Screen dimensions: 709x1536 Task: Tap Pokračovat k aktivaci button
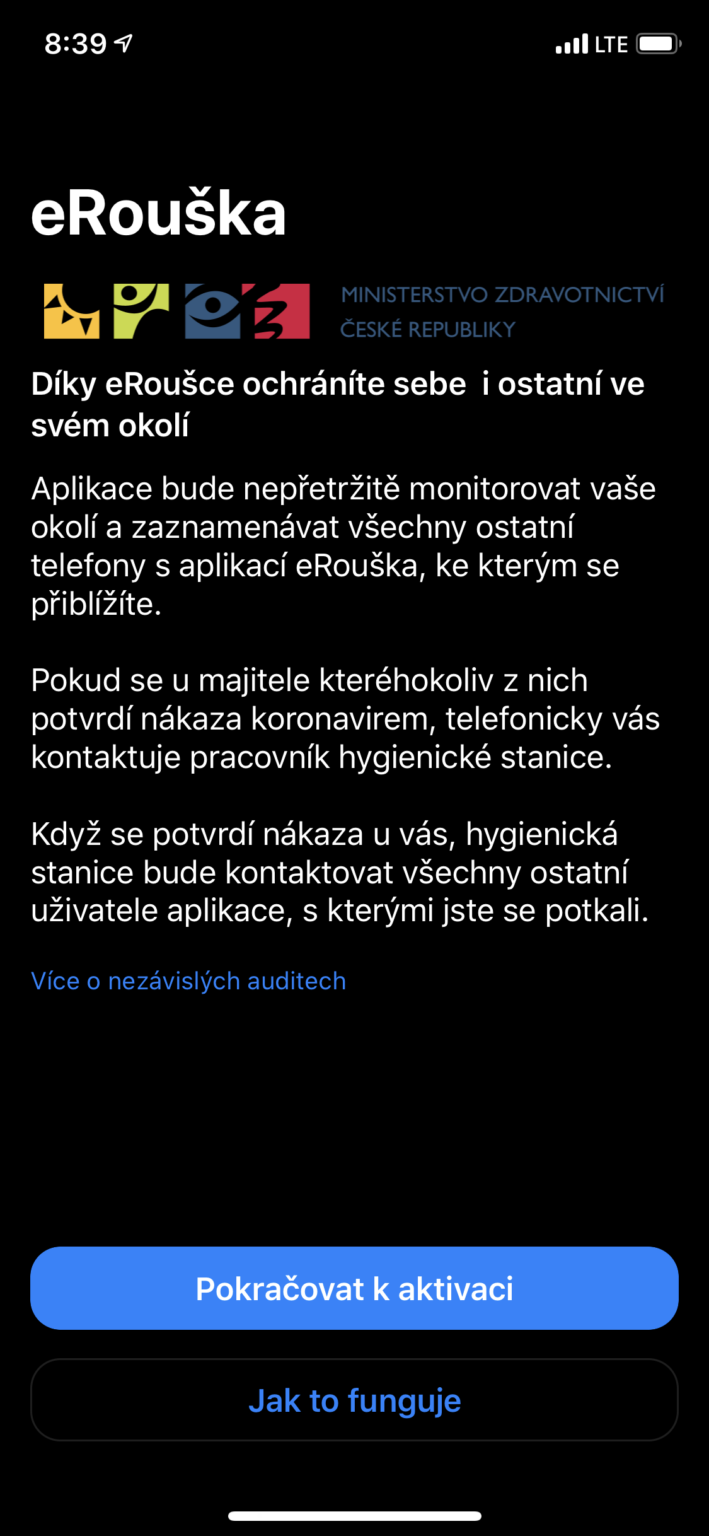(x=354, y=1288)
